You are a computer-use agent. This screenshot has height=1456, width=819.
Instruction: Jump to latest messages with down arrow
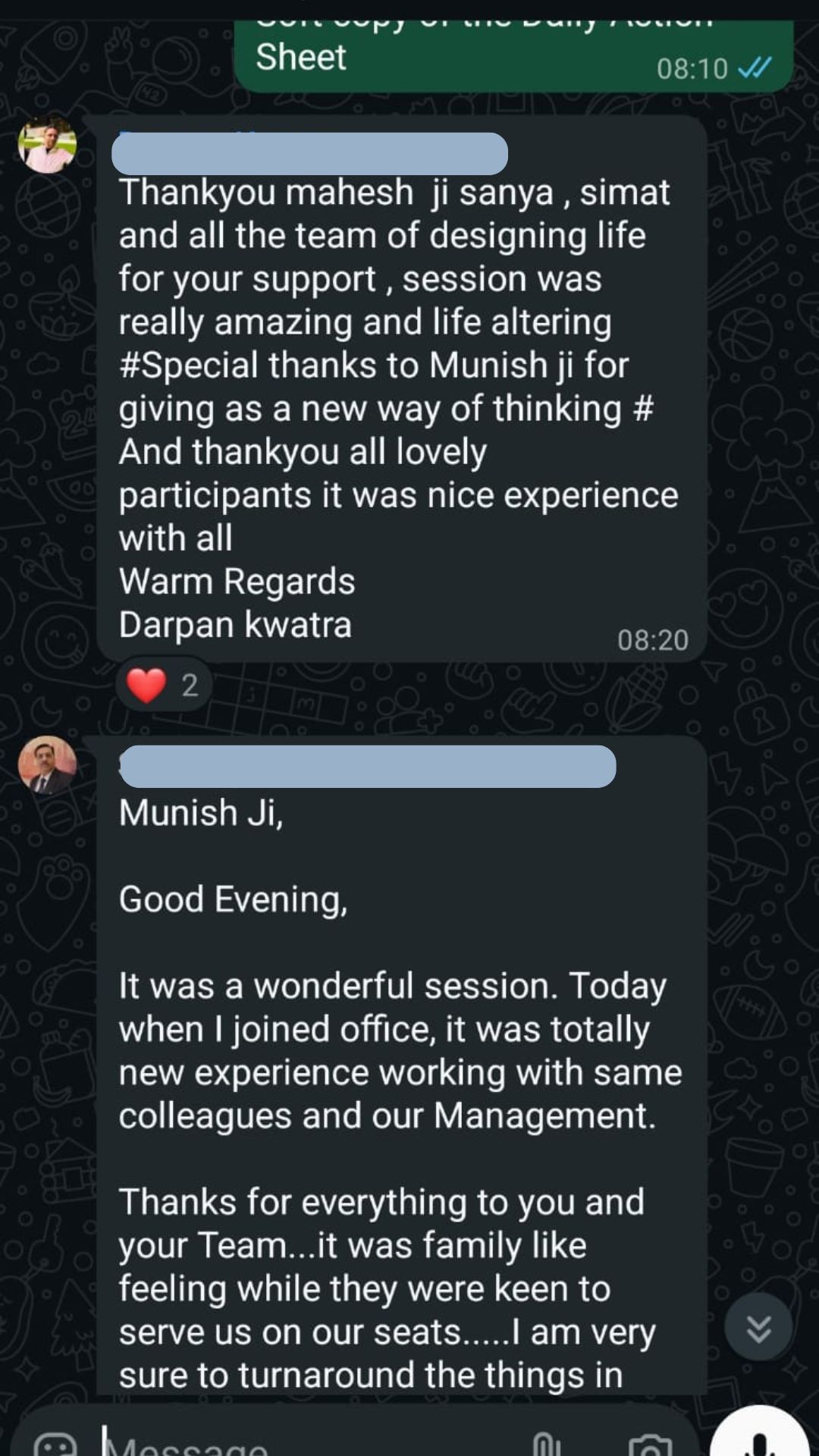(758, 1328)
